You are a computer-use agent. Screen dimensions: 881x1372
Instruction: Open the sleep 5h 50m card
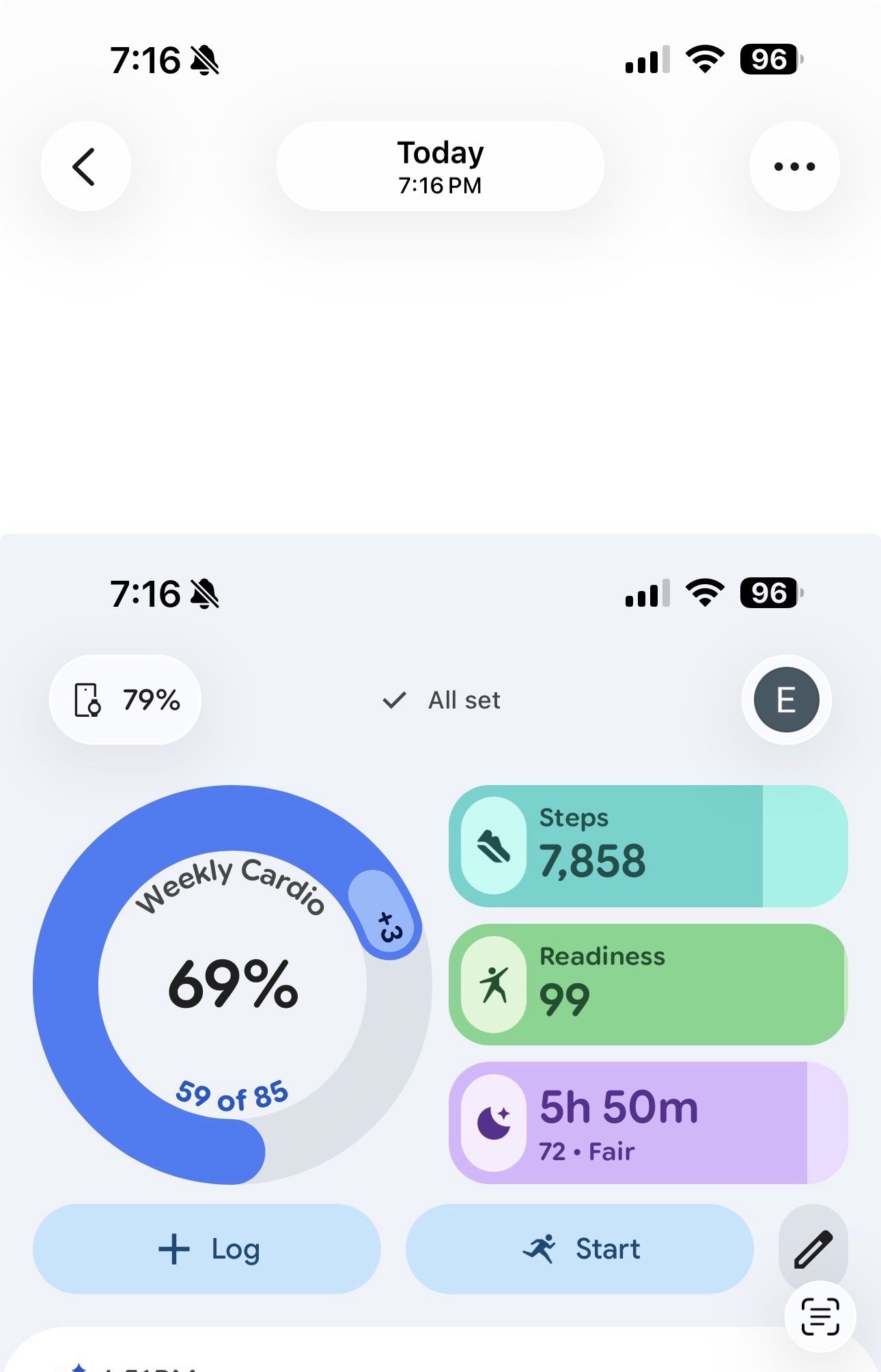coord(648,1123)
